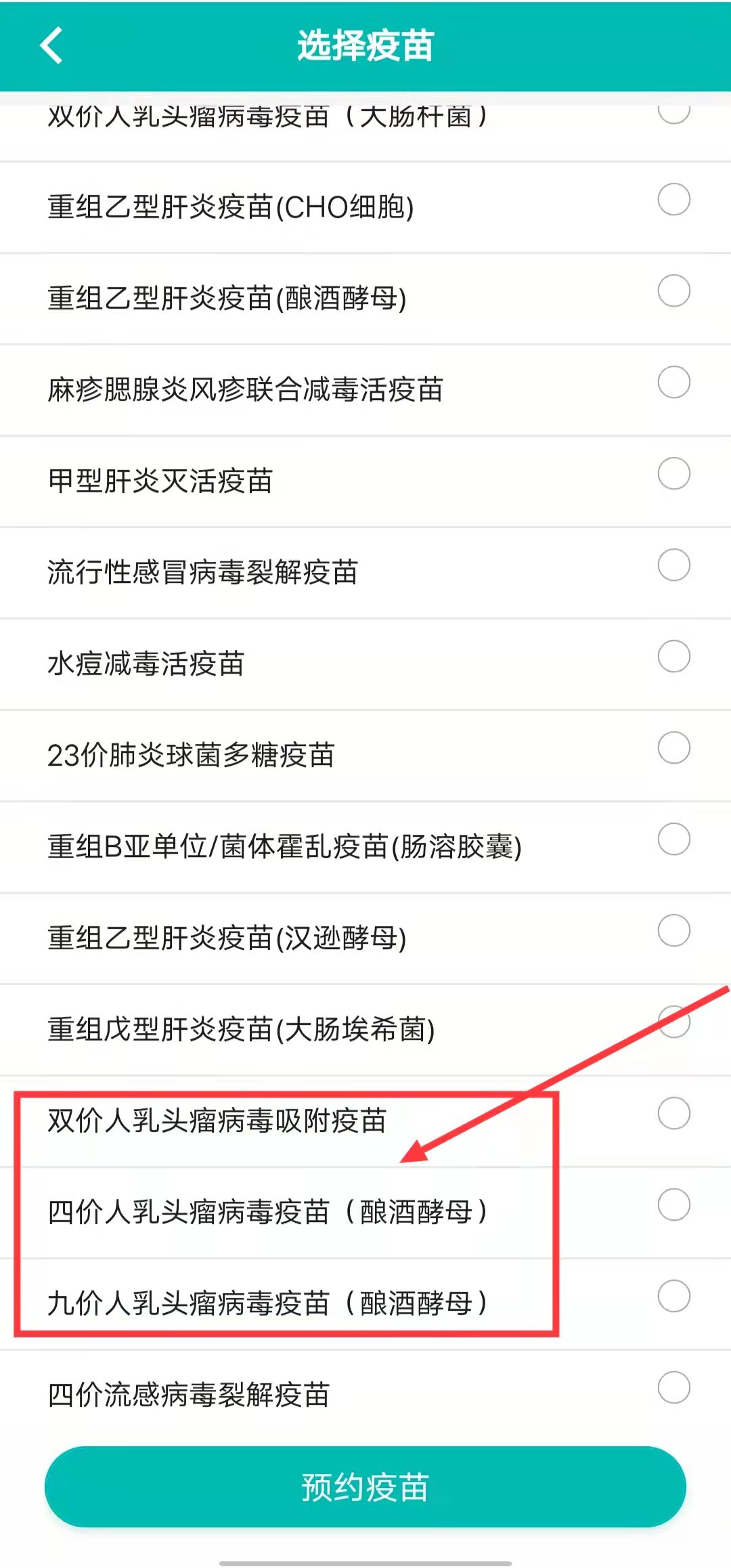Viewport: 731px width, 1568px height.
Task: Pick 流行性感冒病毒裂解疫苗
Action: (x=673, y=565)
